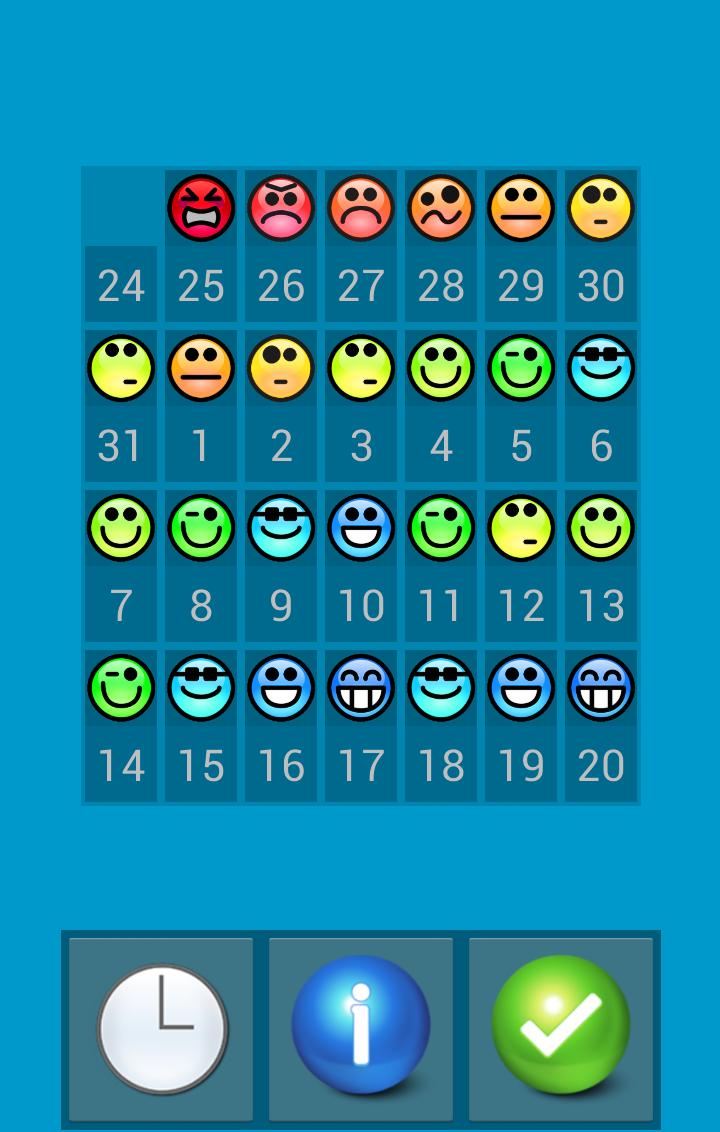Select day 28 with the confused face
This screenshot has height=1132, width=720.
[441, 246]
